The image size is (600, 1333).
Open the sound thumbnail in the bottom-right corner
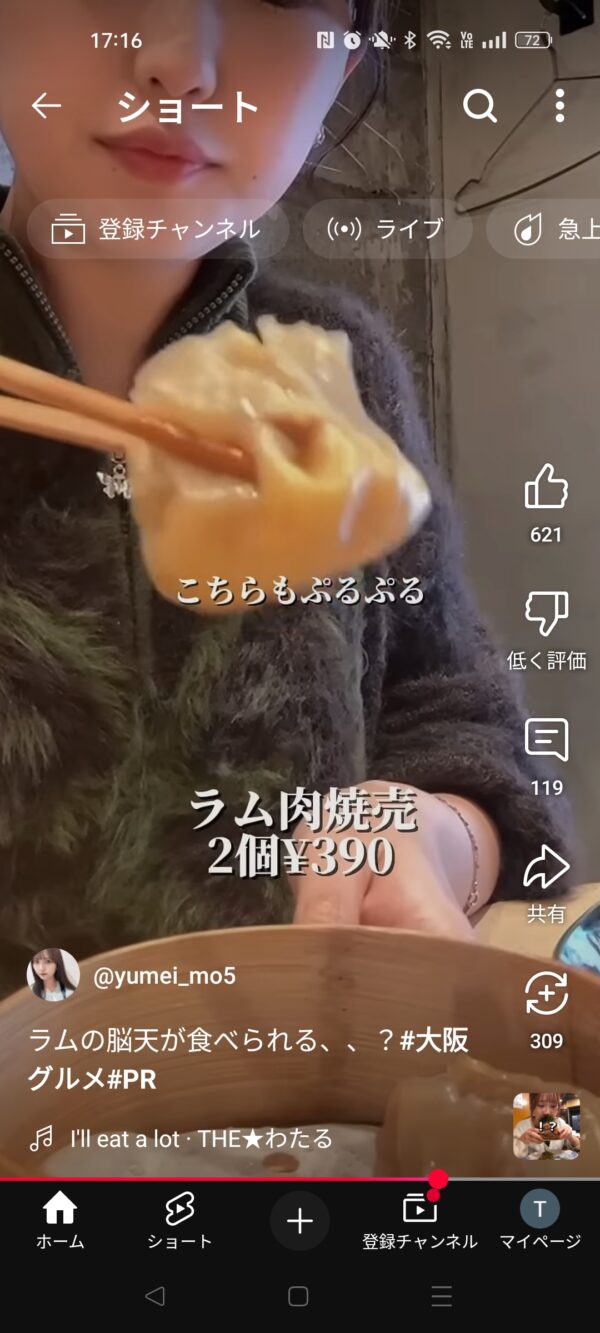[x=546, y=1126]
